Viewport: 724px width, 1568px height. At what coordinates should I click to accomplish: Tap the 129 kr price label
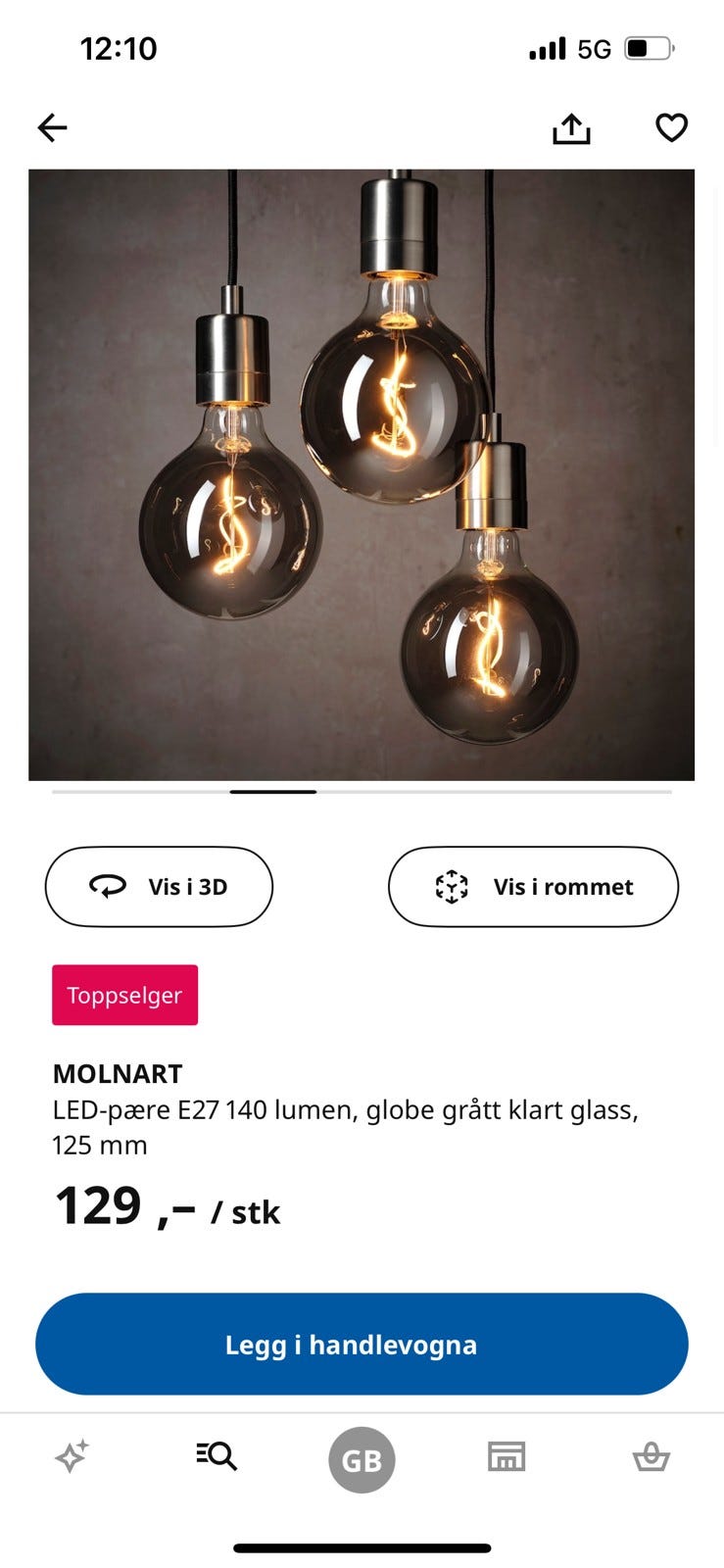(x=98, y=1205)
